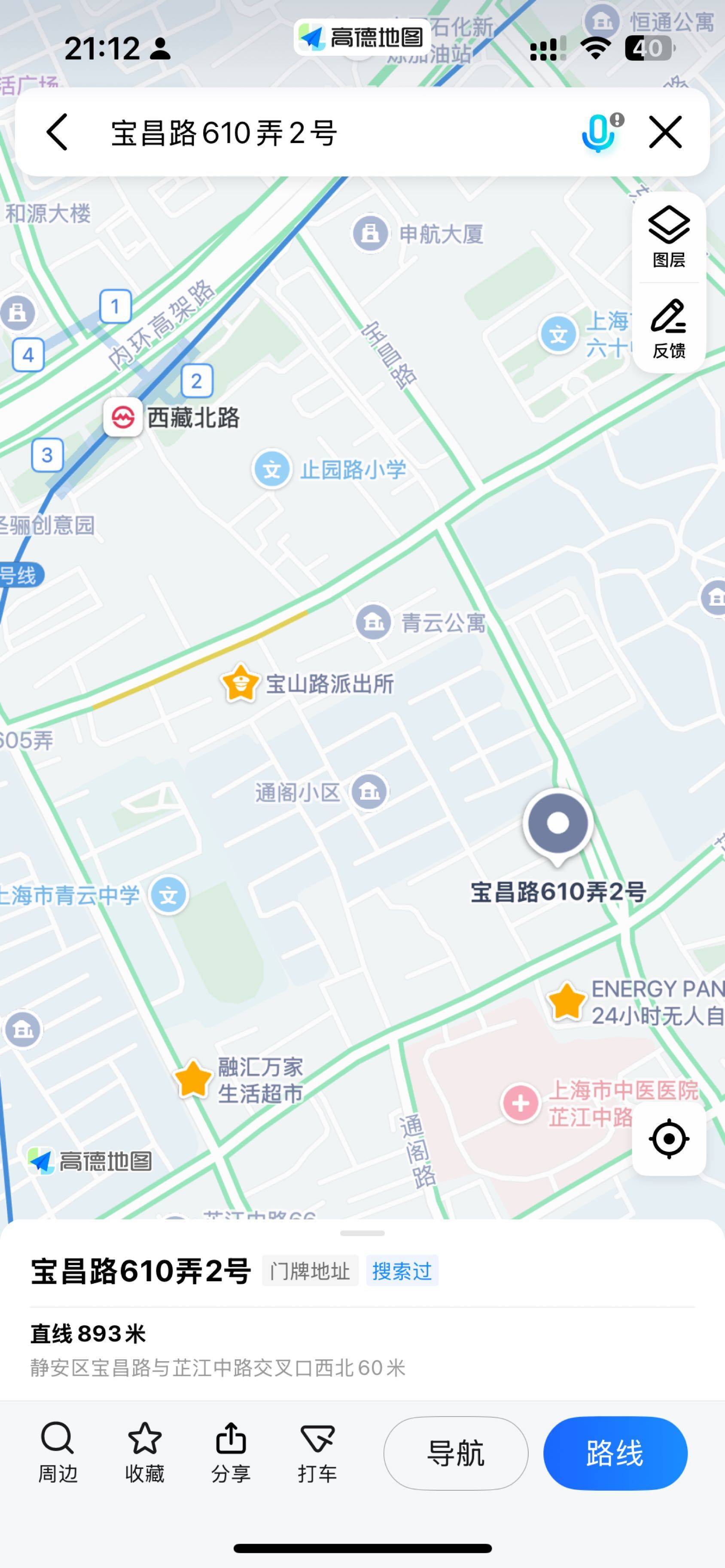Recenter map on my current location
The image size is (725, 1568).
[x=668, y=1137]
